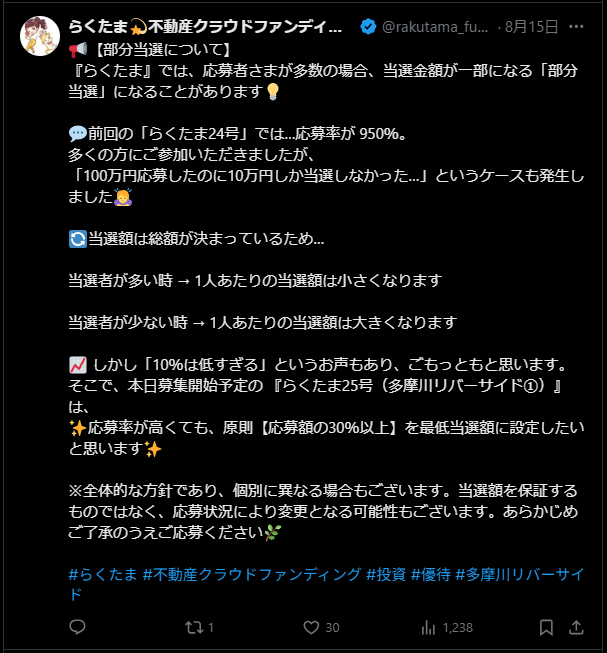Like the らくたま post
Screen dimensions: 607x653
click(318, 627)
